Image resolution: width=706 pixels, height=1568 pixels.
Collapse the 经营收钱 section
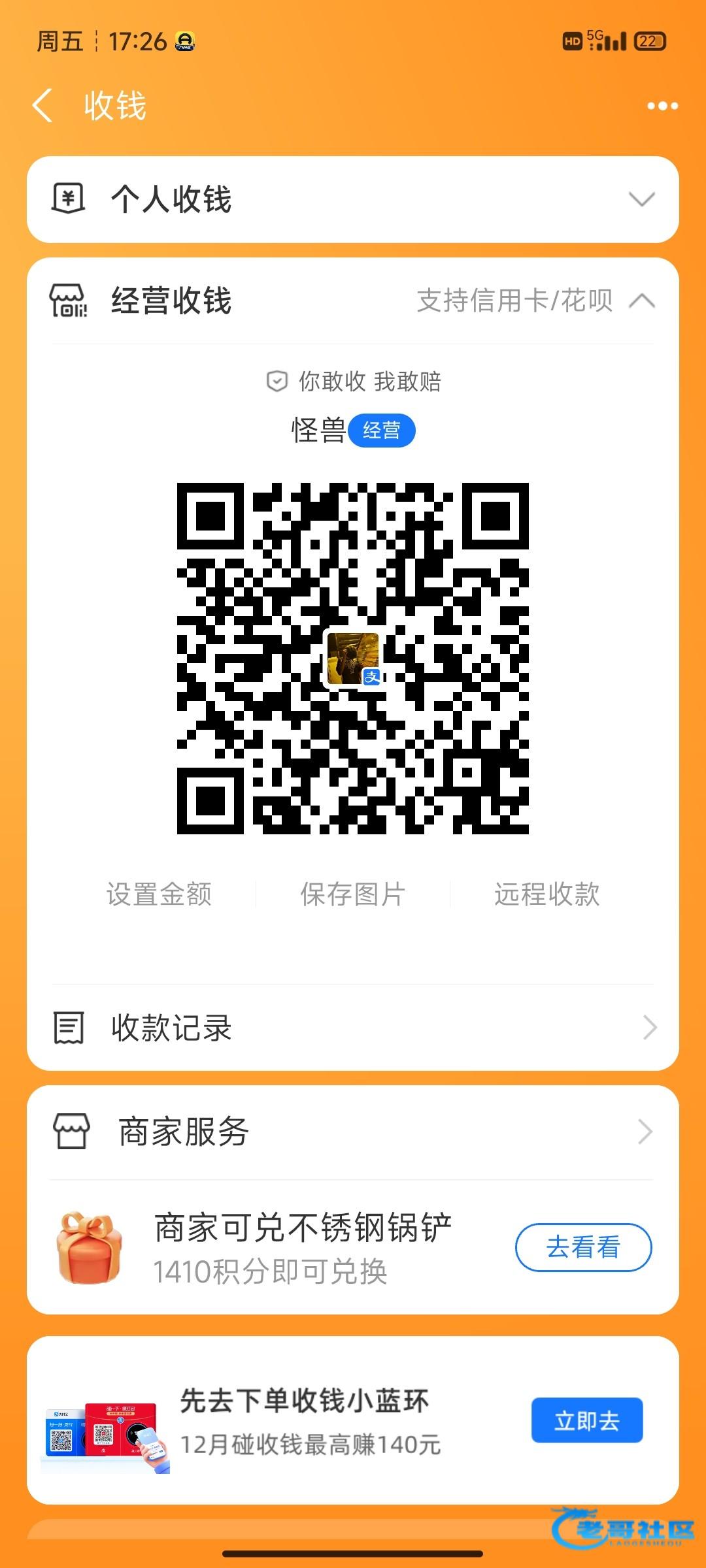(x=641, y=301)
